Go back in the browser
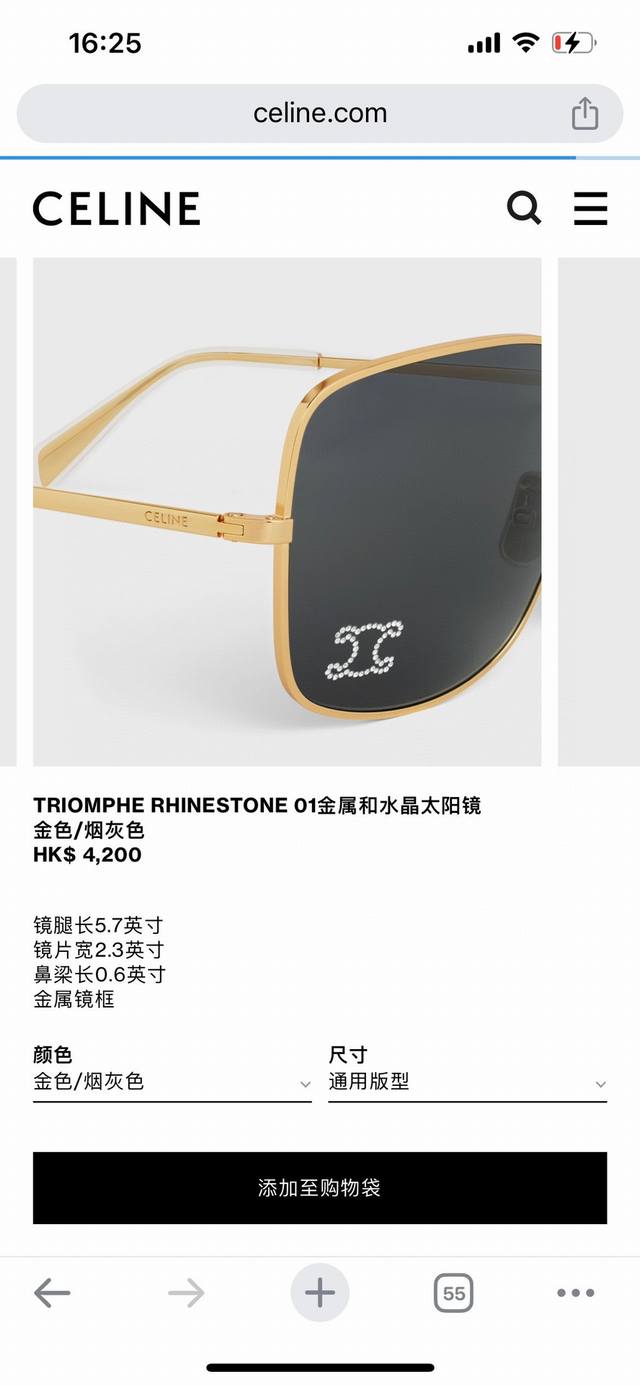The width and height of the screenshot is (640, 1385). (x=52, y=1293)
